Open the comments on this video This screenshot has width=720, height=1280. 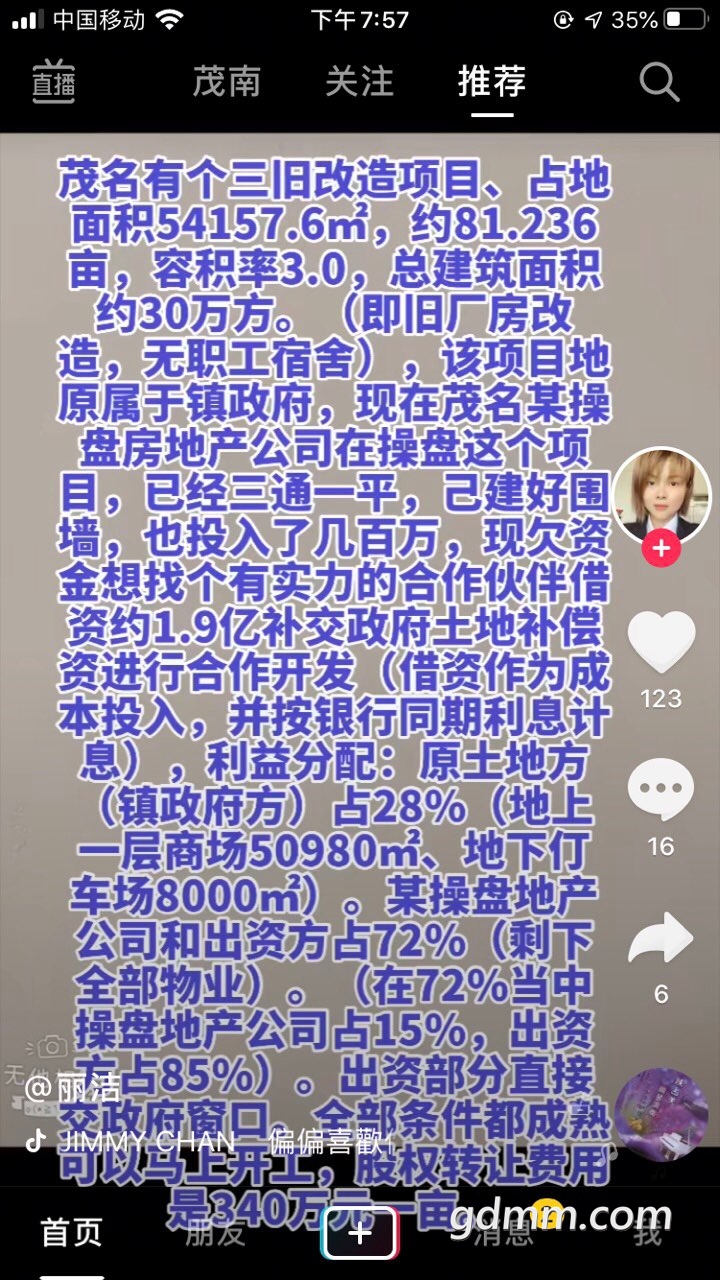(660, 791)
